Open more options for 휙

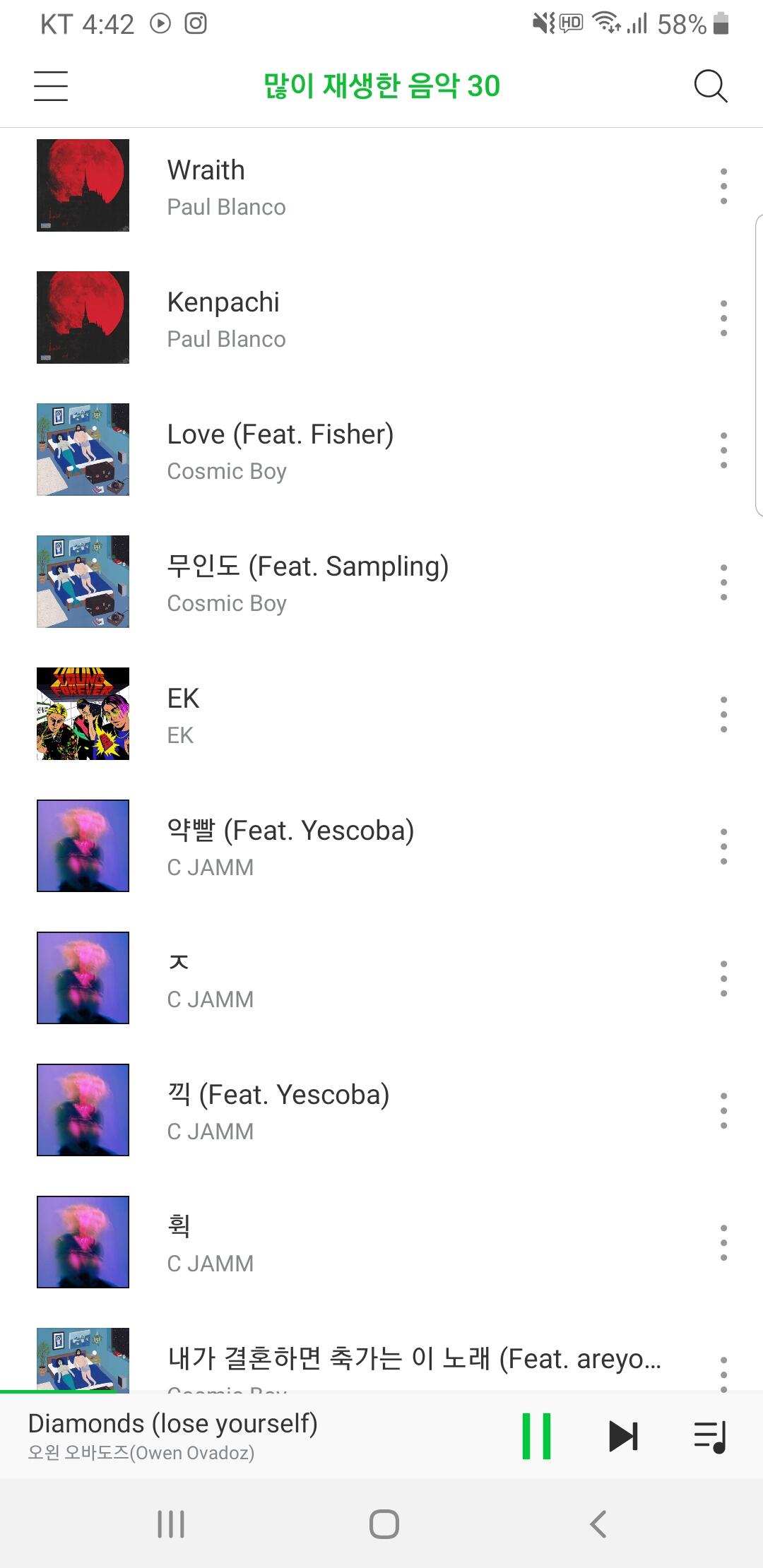(x=723, y=1243)
